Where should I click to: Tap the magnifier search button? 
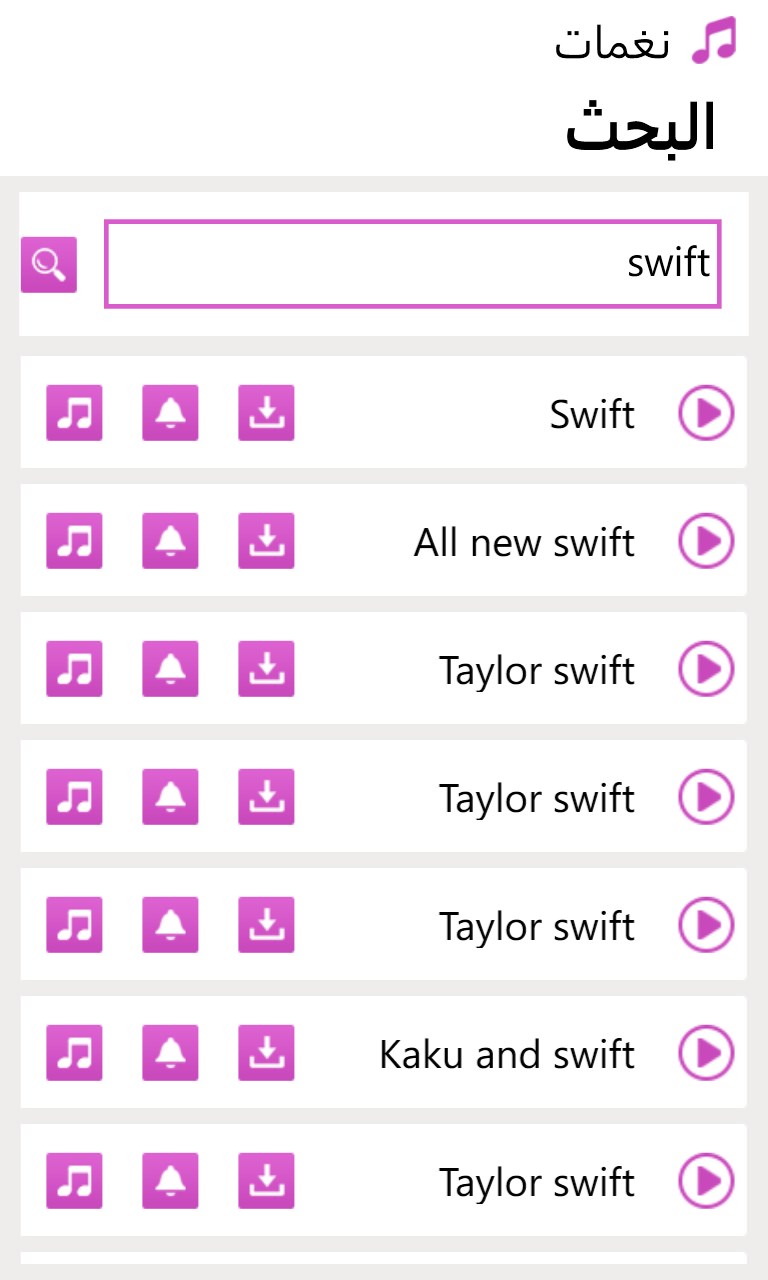(49, 265)
